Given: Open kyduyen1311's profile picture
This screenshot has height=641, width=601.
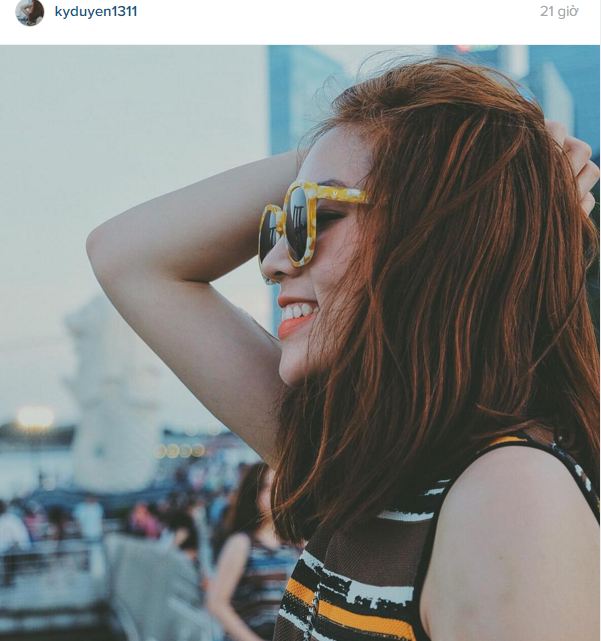Looking at the screenshot, I should (x=29, y=12).
